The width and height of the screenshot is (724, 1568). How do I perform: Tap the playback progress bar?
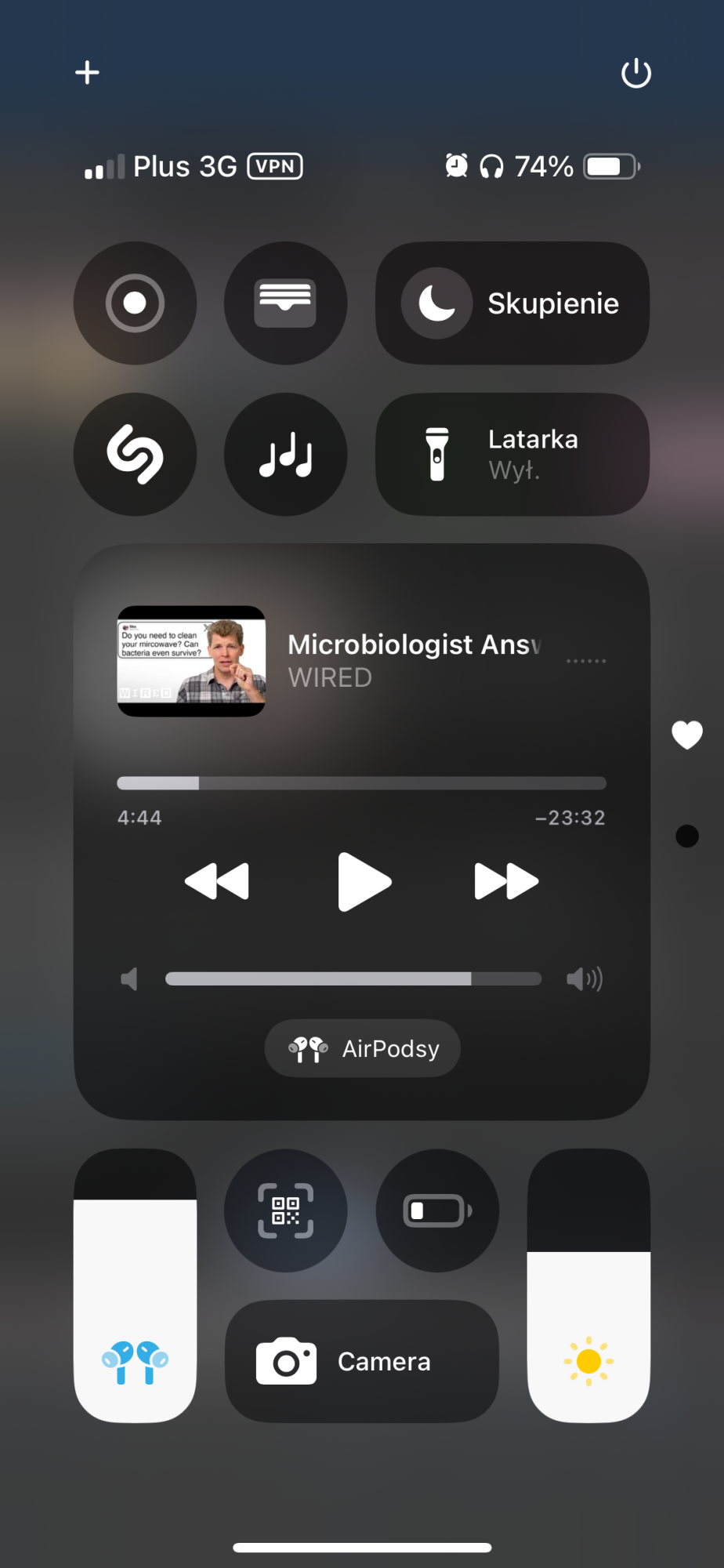(x=361, y=783)
